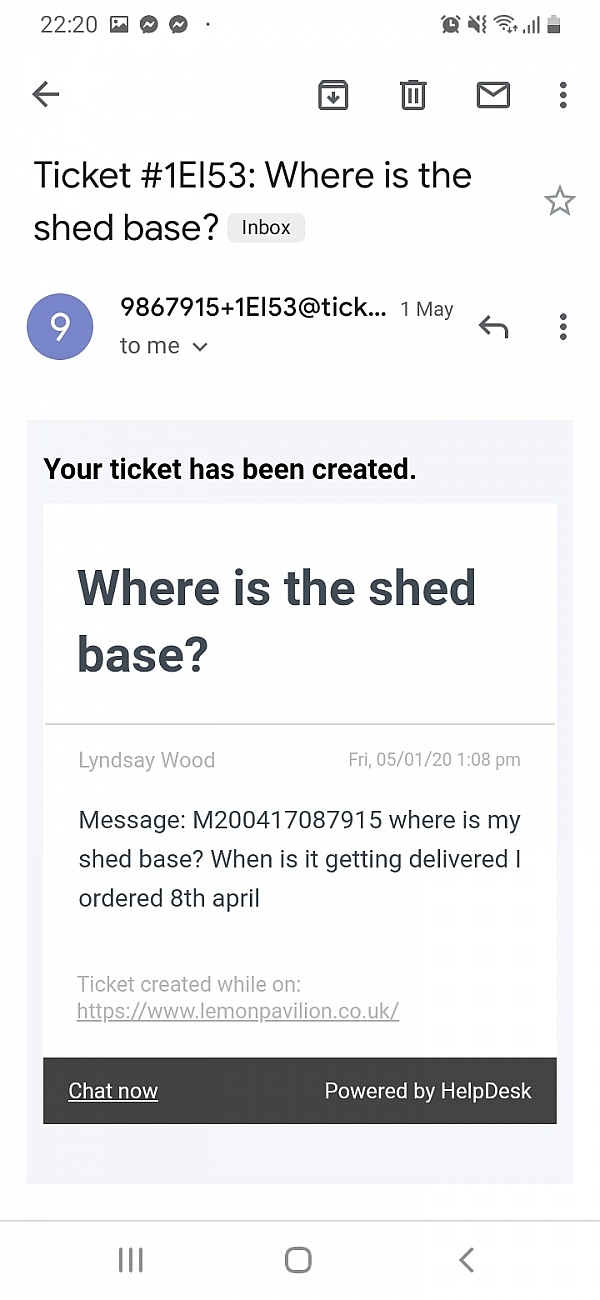The height and width of the screenshot is (1300, 600).
Task: Open the recent apps view
Action: tap(131, 1260)
